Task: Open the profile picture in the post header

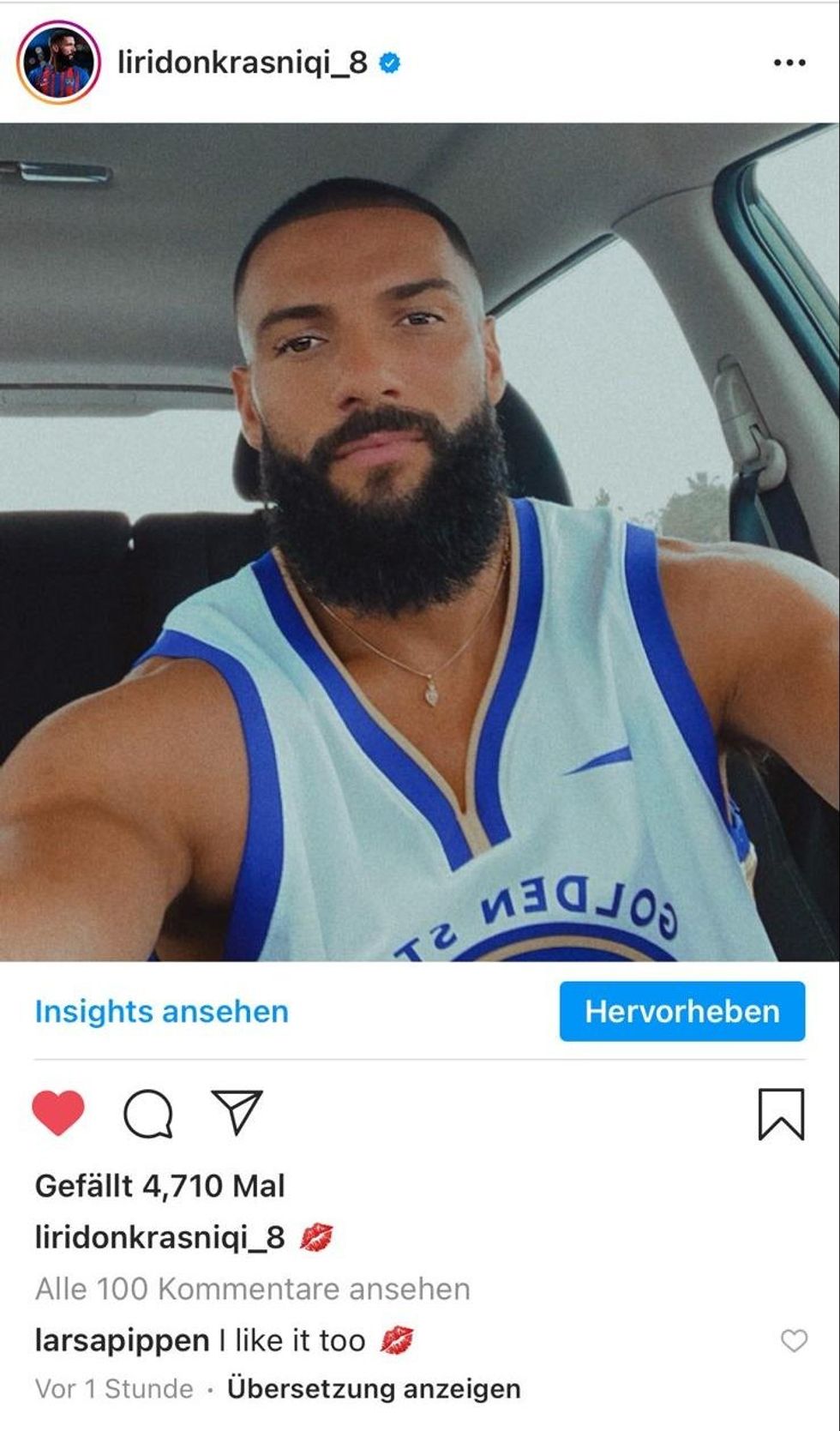Action: pyautogui.click(x=57, y=63)
